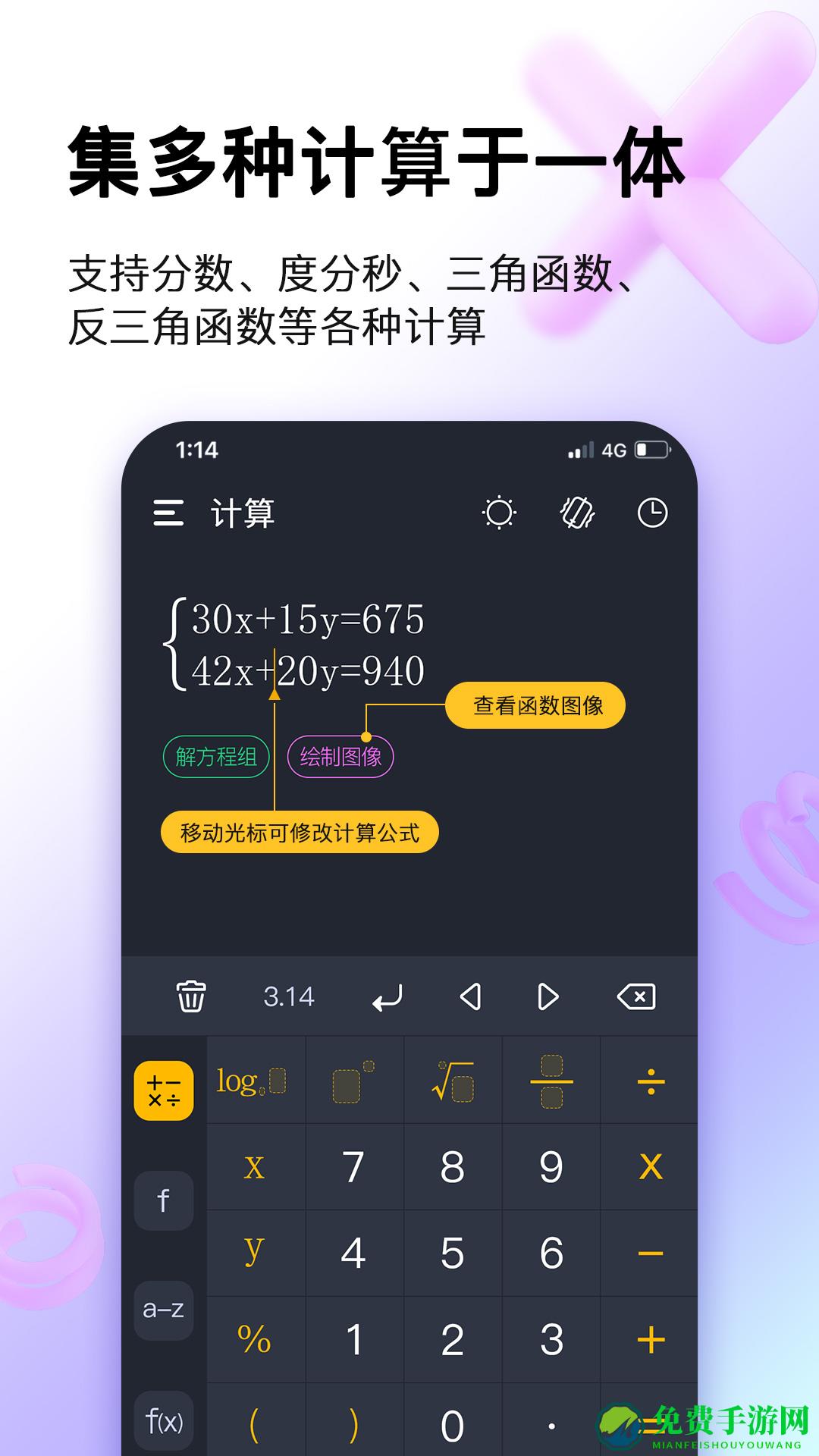
Task: Tap 绘制图像 to draw the function graph
Action: pos(340,755)
